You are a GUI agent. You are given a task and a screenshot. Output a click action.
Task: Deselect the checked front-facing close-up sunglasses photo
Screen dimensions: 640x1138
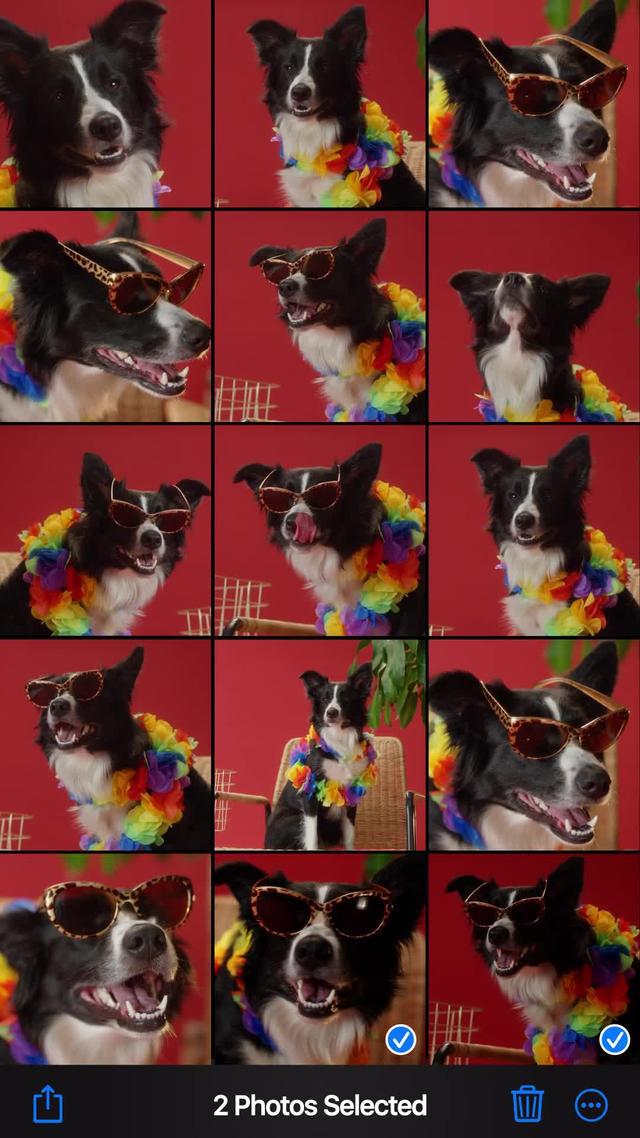(x=320, y=959)
